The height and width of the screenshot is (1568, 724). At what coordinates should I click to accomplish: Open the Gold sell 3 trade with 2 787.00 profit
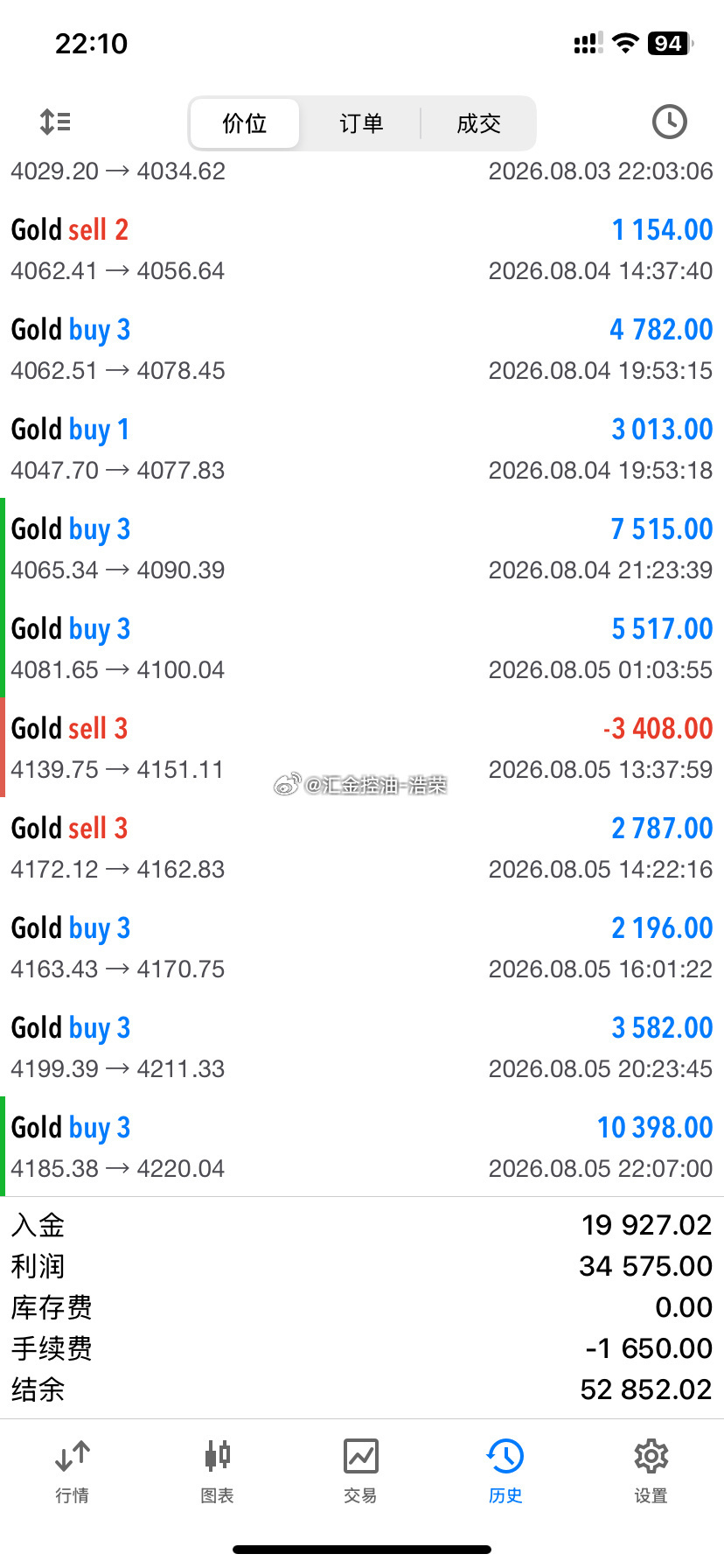click(x=362, y=847)
